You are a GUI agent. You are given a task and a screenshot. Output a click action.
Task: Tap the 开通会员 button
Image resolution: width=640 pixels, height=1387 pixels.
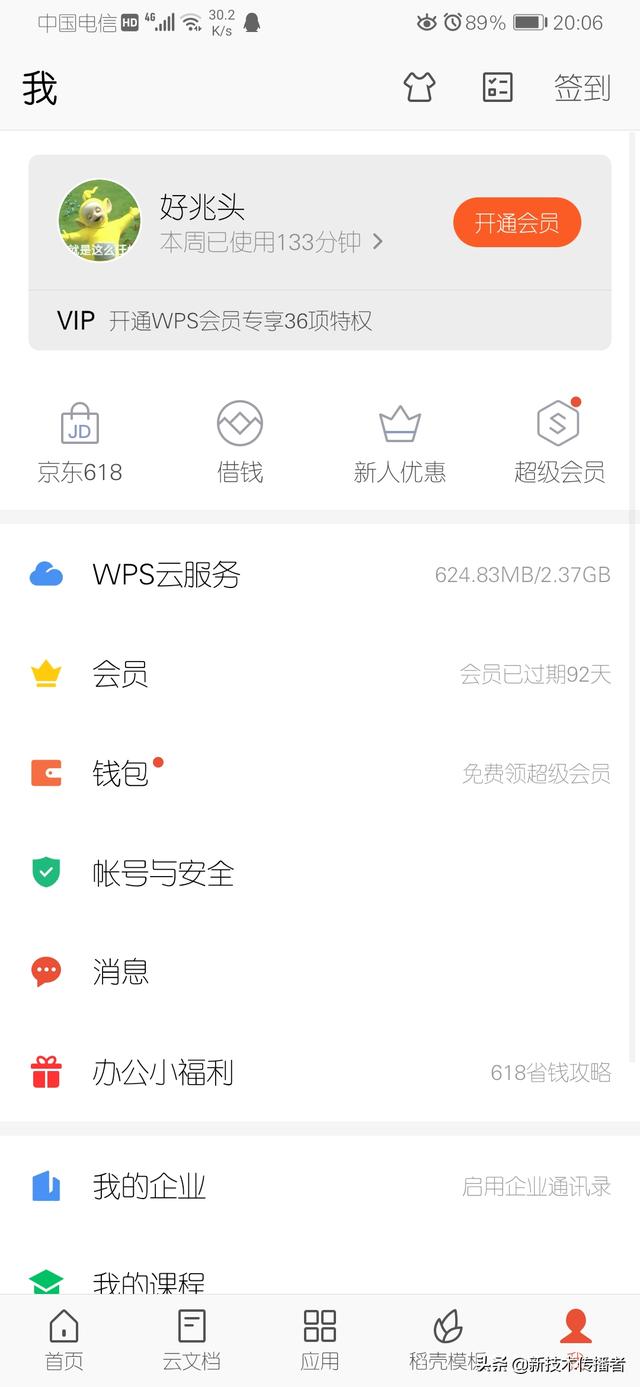(516, 222)
